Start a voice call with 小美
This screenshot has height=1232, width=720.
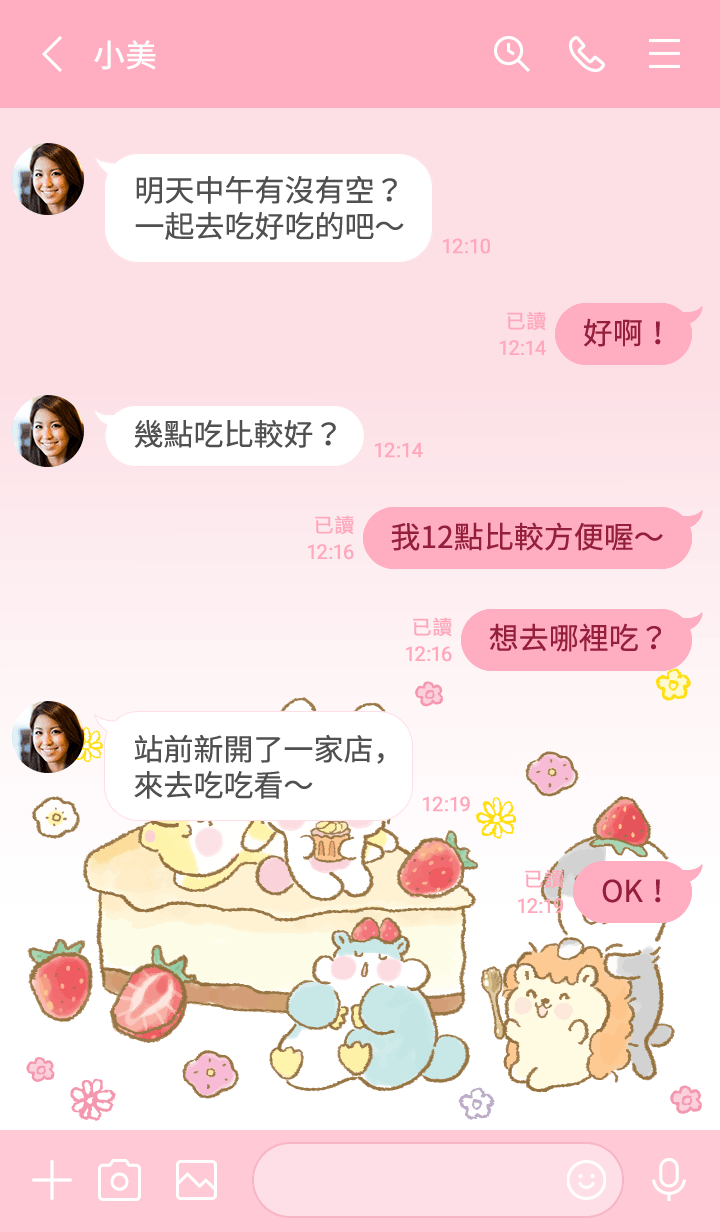[x=587, y=54]
